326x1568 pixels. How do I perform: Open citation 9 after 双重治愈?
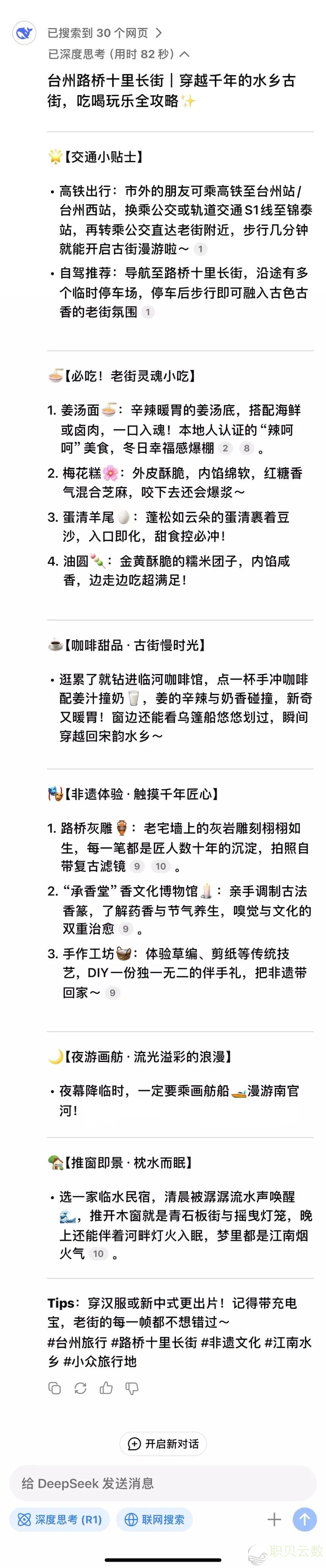tap(125, 929)
